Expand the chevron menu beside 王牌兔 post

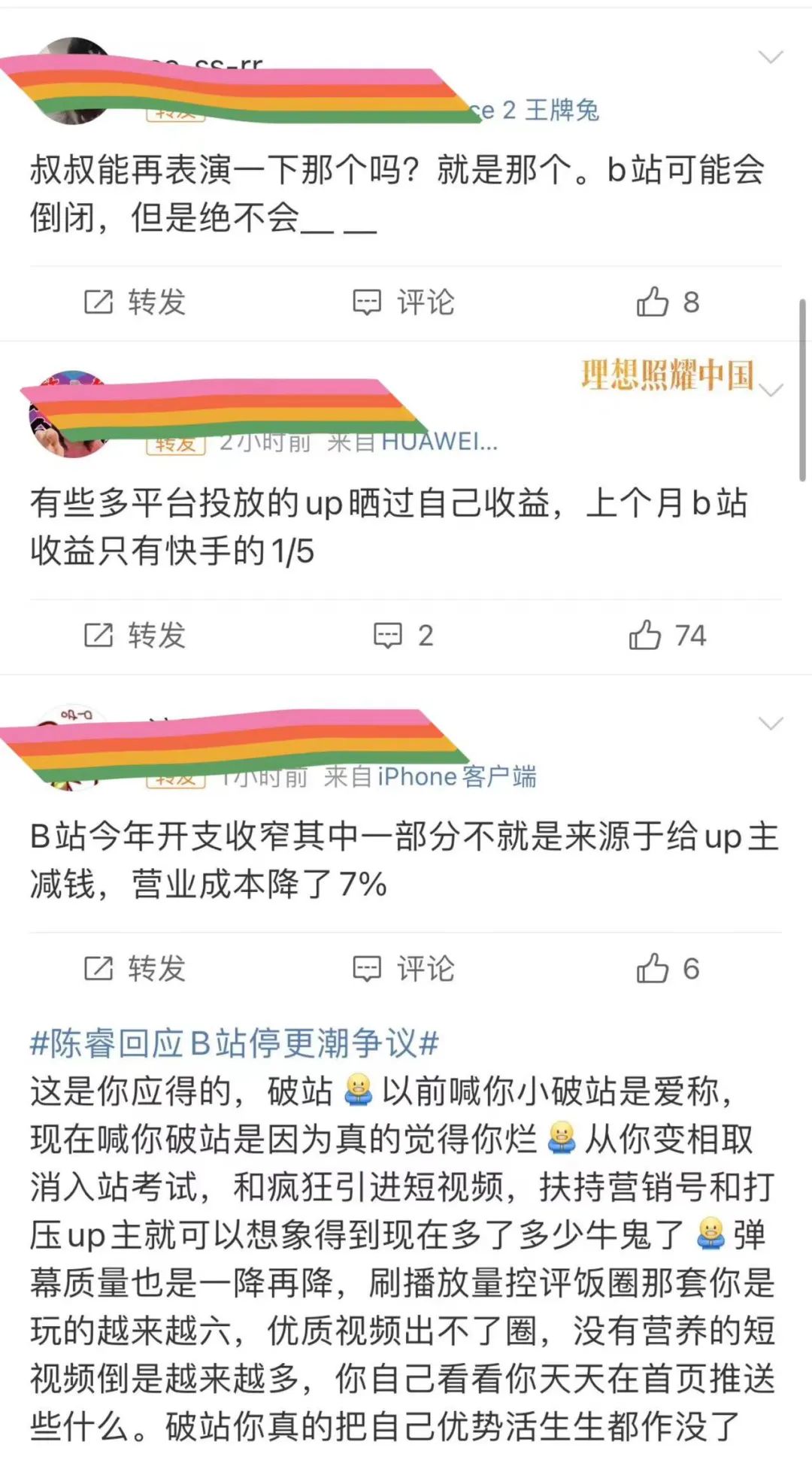point(771,57)
